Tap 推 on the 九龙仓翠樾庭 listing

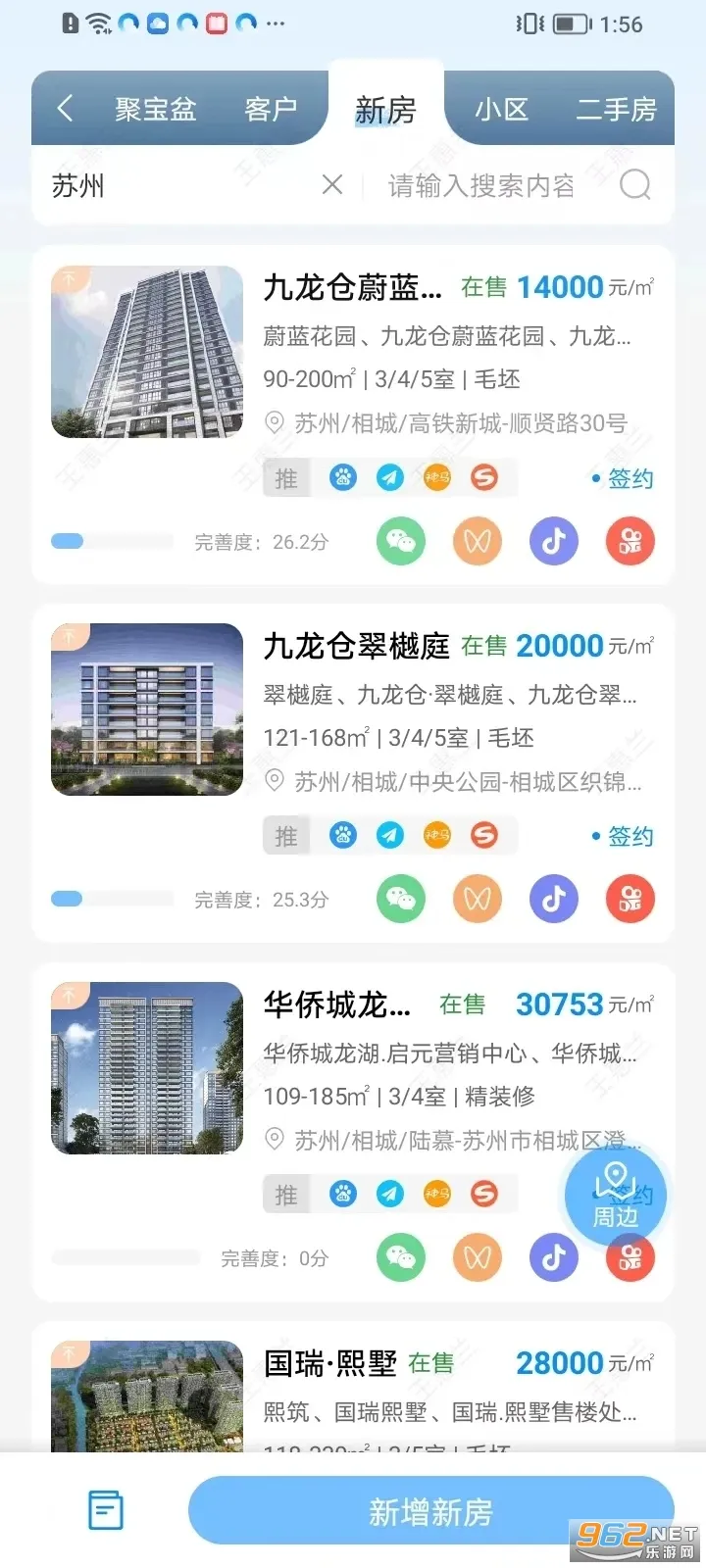(286, 836)
